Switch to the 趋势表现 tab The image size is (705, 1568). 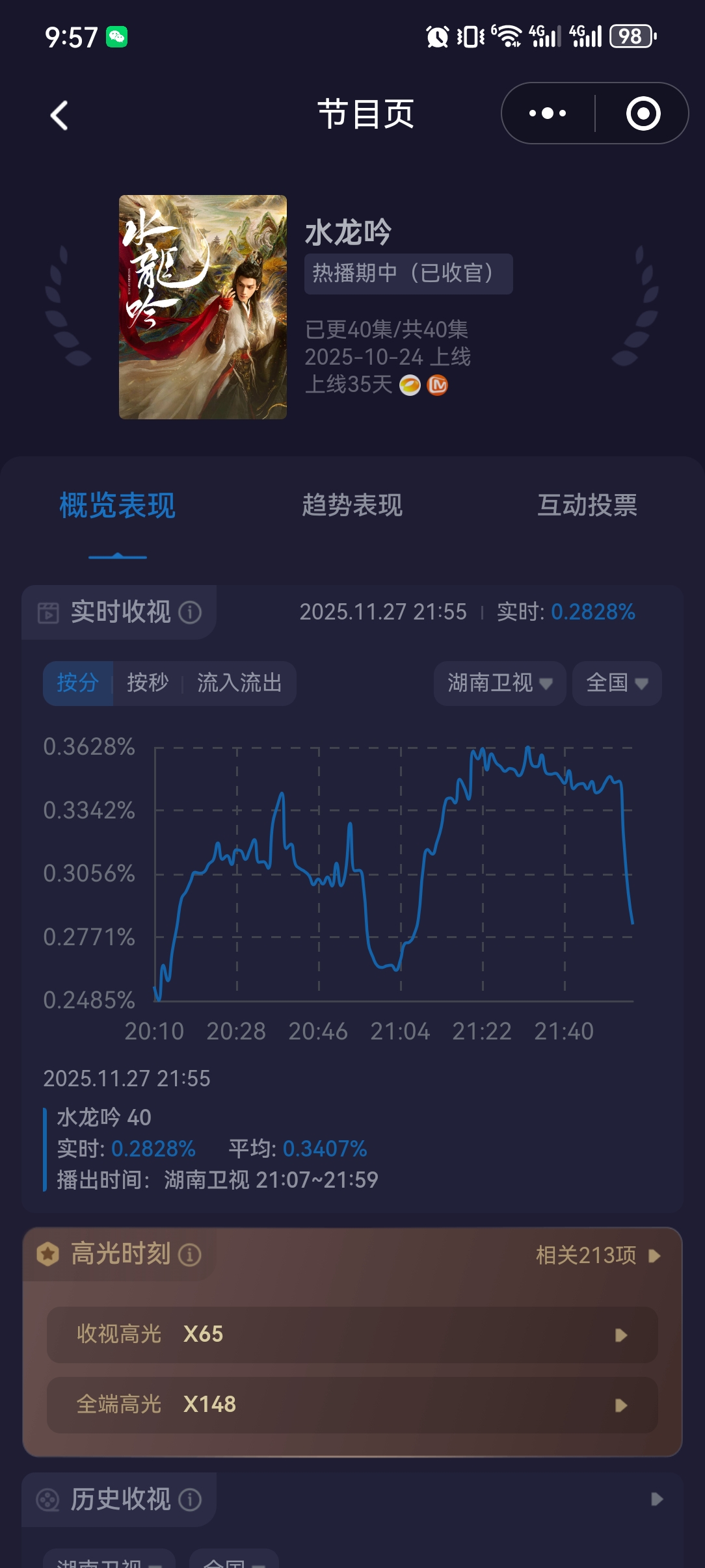pyautogui.click(x=352, y=506)
